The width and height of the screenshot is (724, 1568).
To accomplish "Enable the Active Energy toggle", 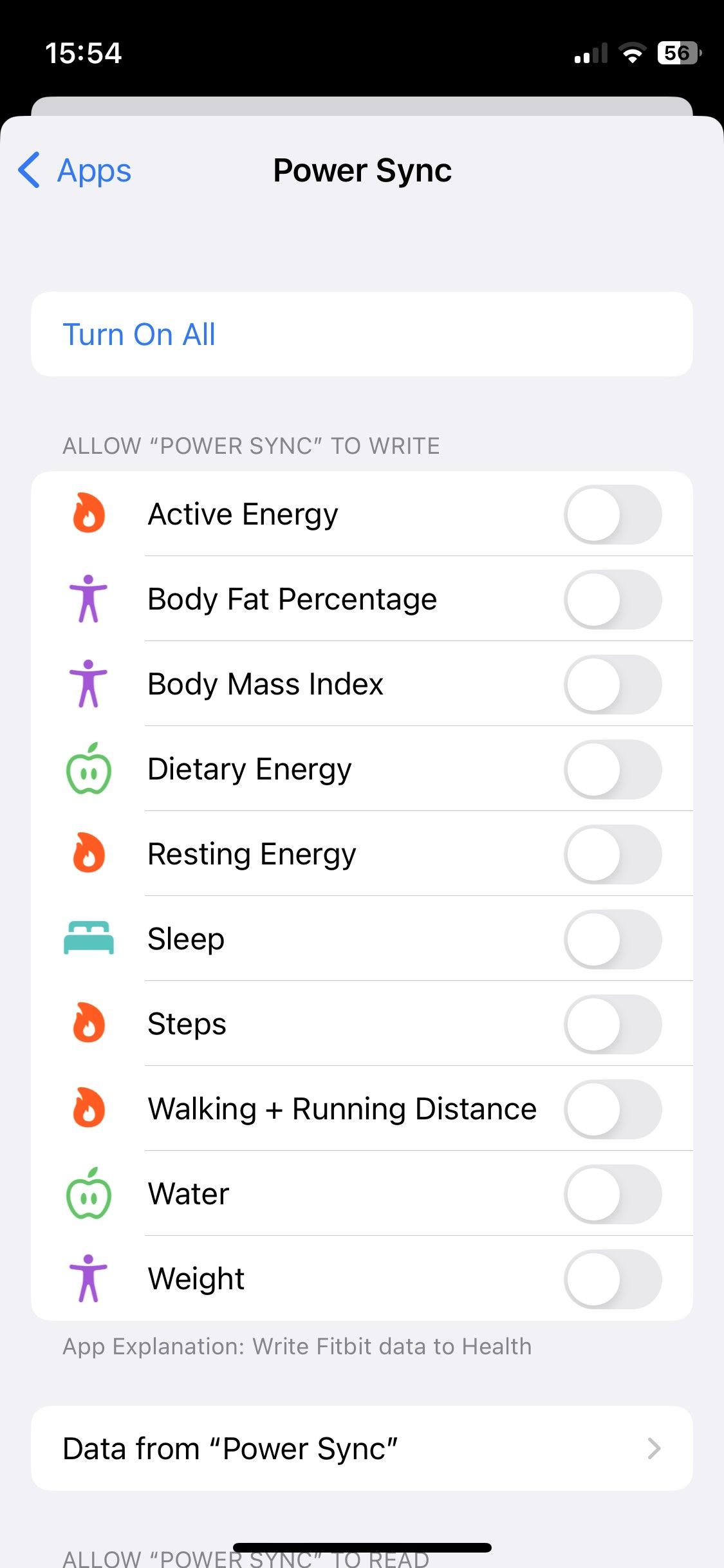I will click(613, 514).
